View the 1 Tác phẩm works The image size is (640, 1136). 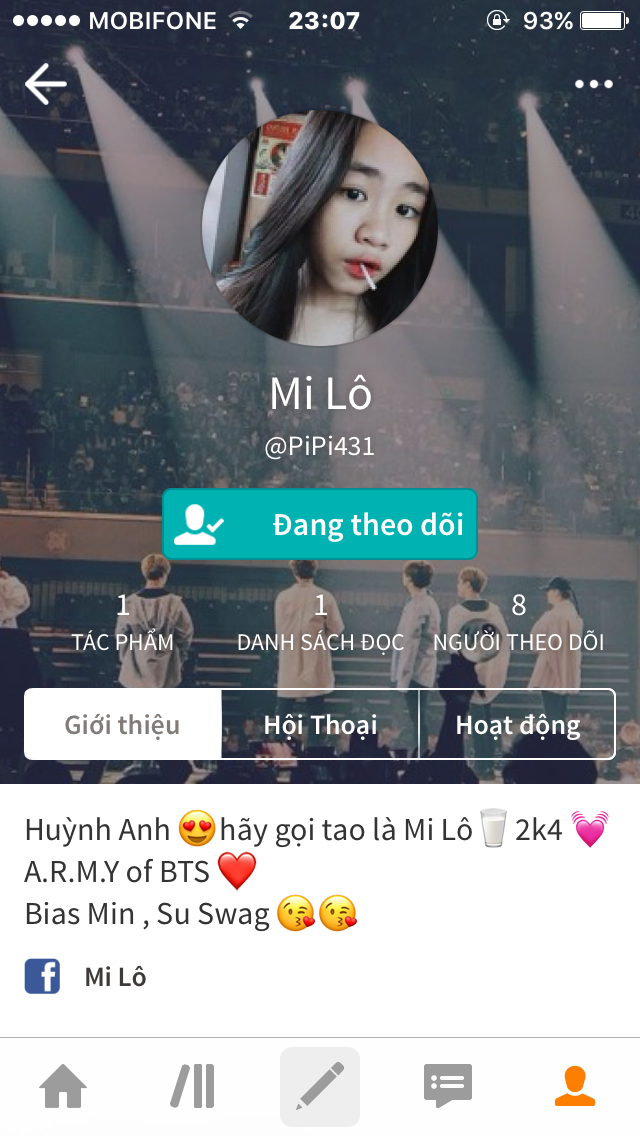(123, 622)
